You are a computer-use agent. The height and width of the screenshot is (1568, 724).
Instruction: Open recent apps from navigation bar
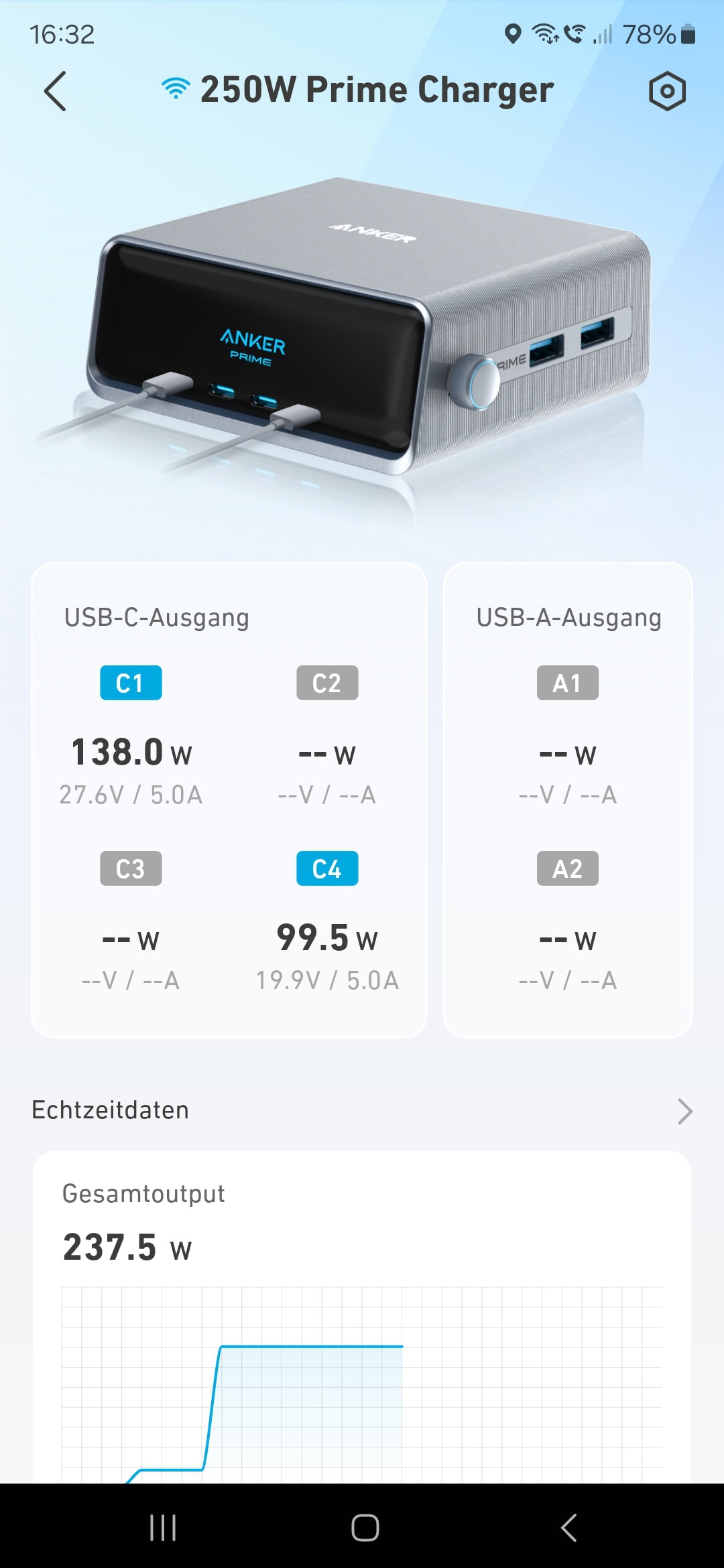click(163, 1528)
